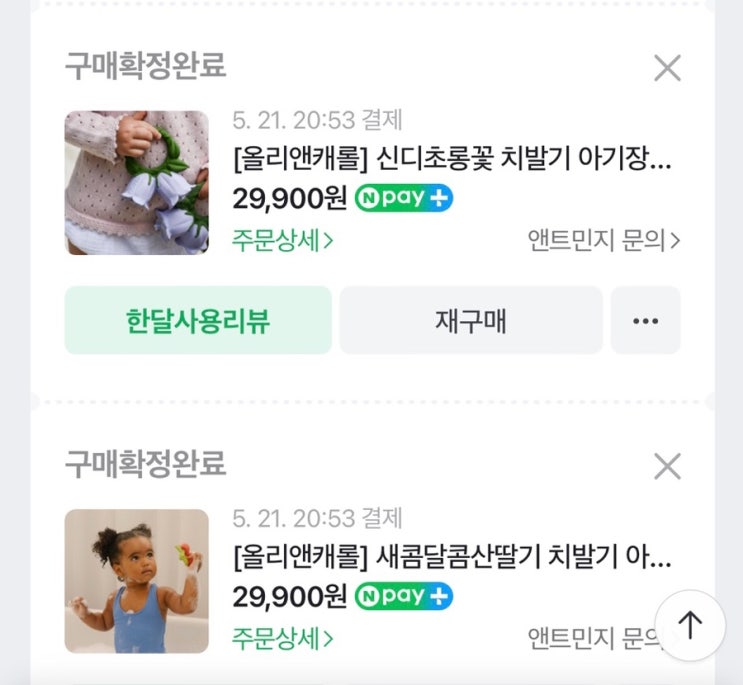
Task: Tap the 재구매 button to reorder
Action: 471,320
